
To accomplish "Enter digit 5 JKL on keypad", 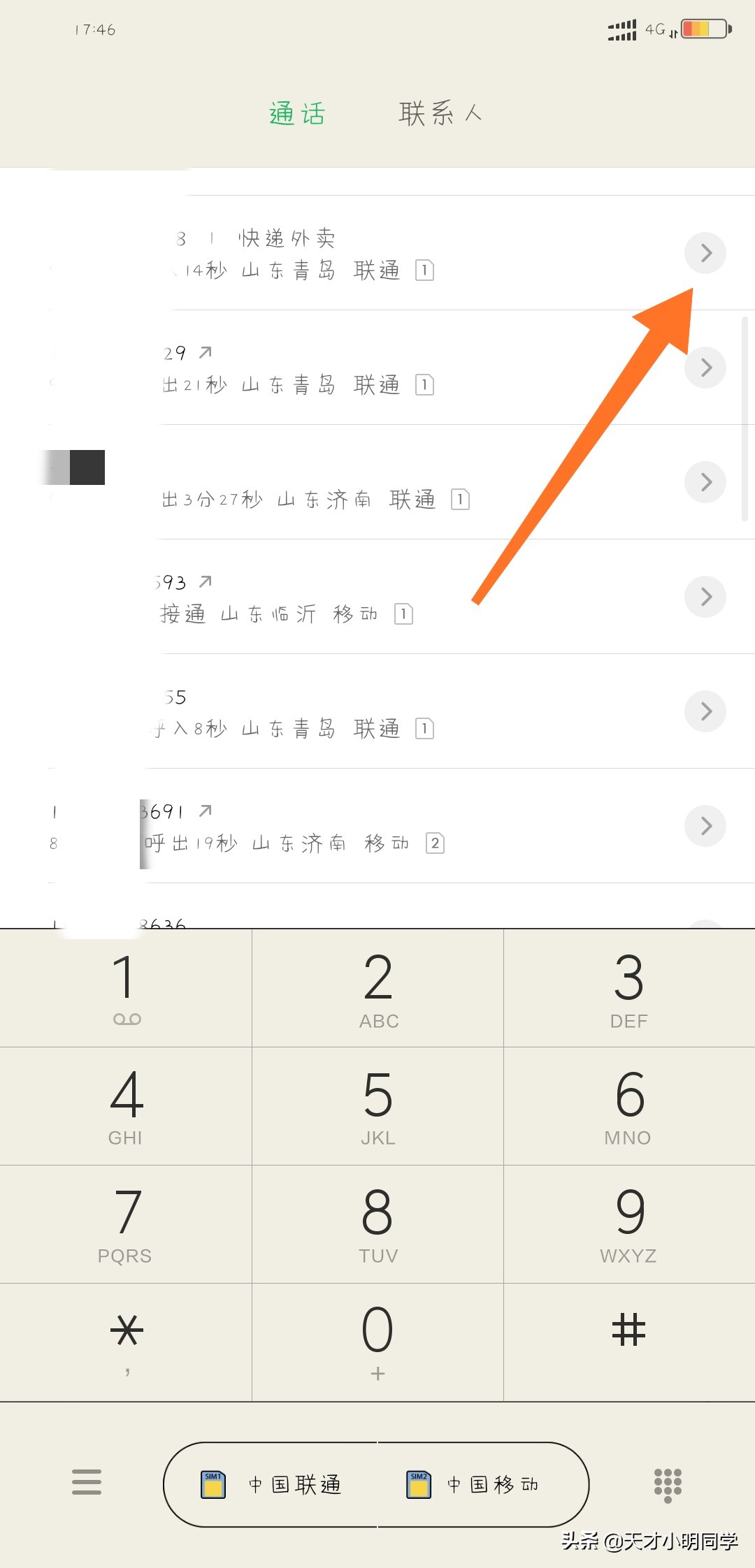I will (377, 1106).
